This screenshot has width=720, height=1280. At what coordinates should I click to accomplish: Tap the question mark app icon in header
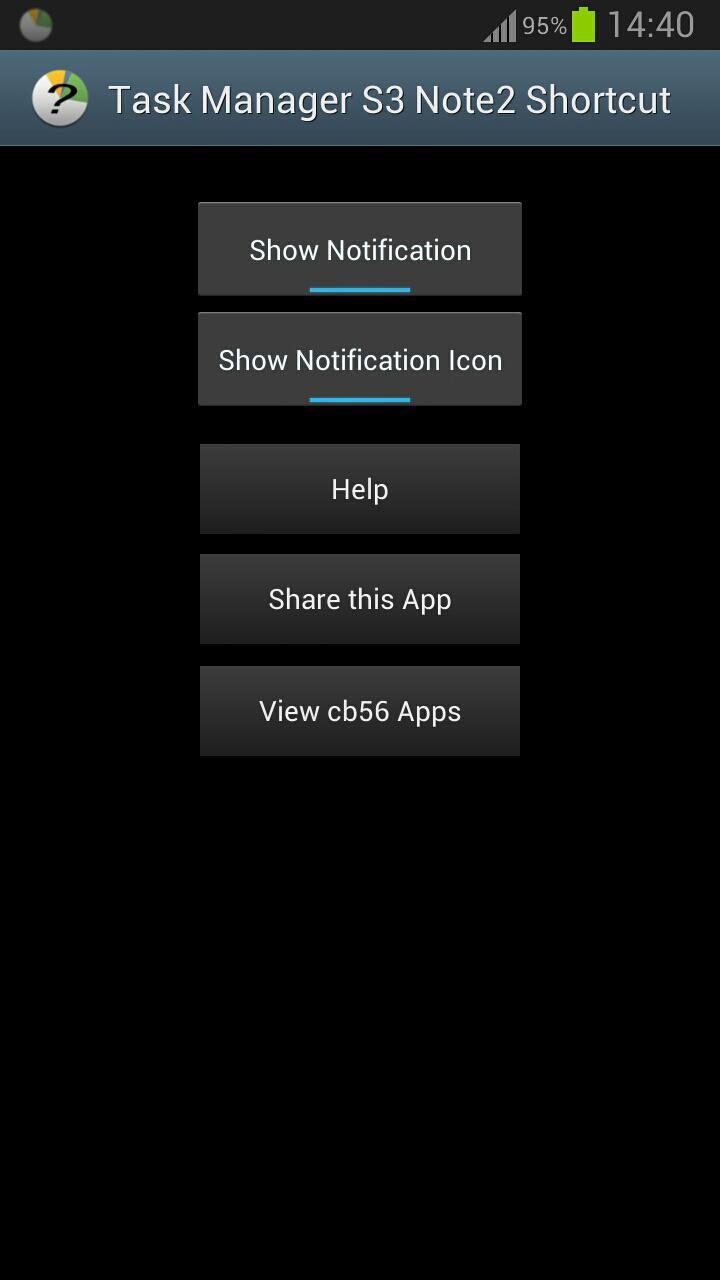click(58, 98)
